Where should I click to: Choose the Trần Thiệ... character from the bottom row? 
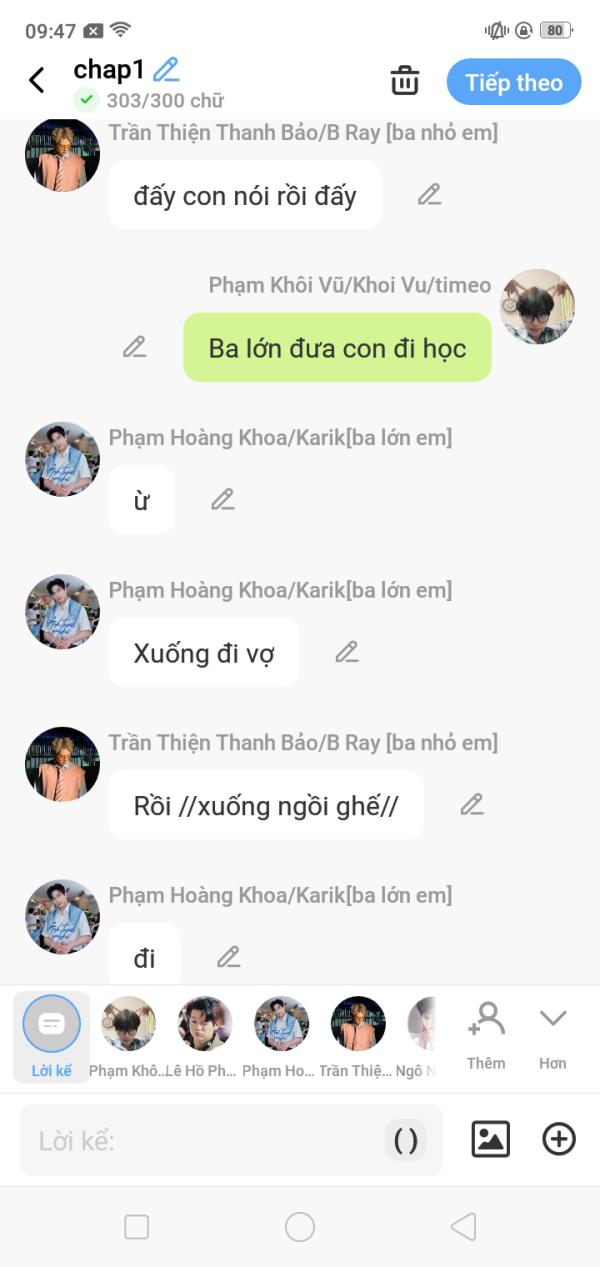pos(358,1037)
